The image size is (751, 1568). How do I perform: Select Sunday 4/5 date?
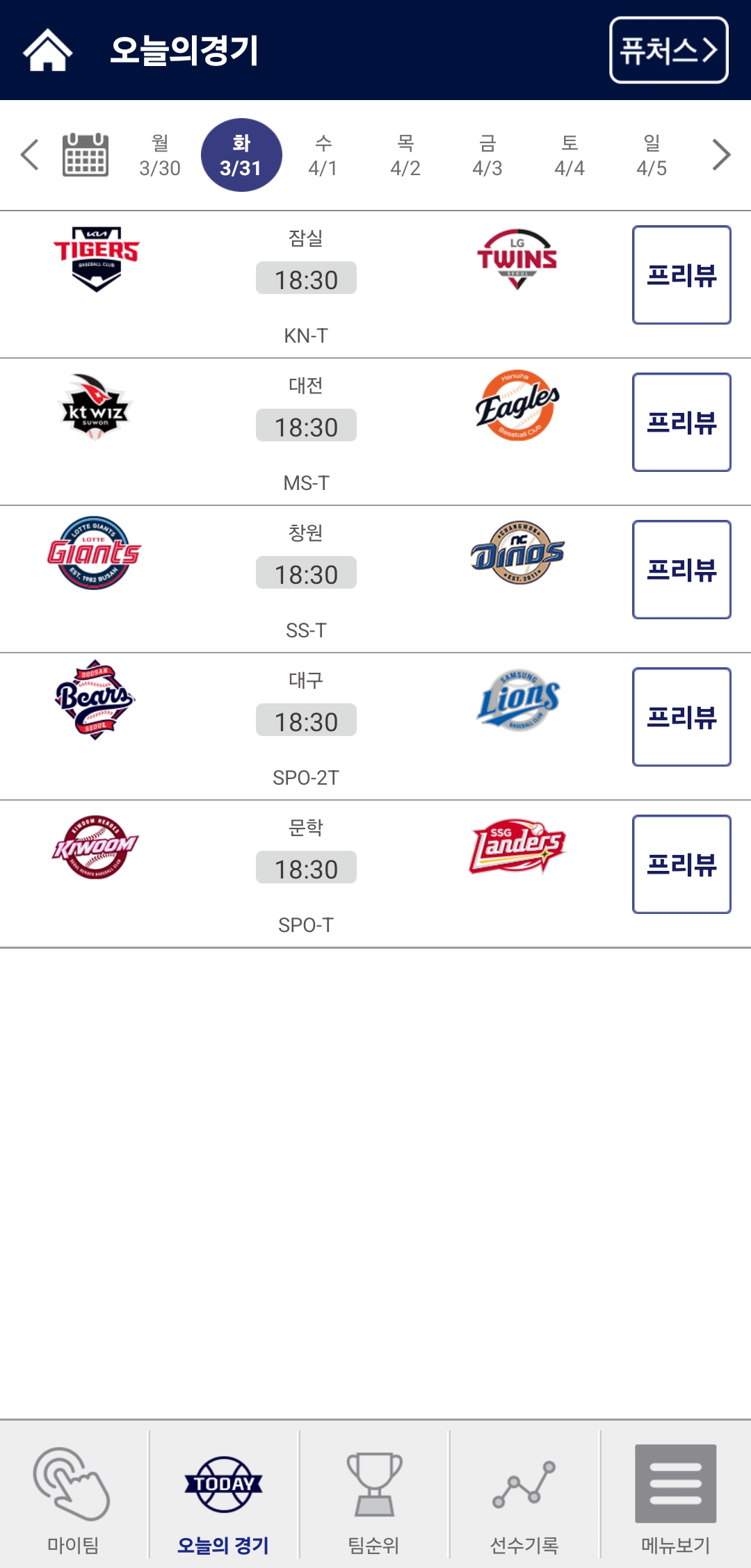point(651,155)
